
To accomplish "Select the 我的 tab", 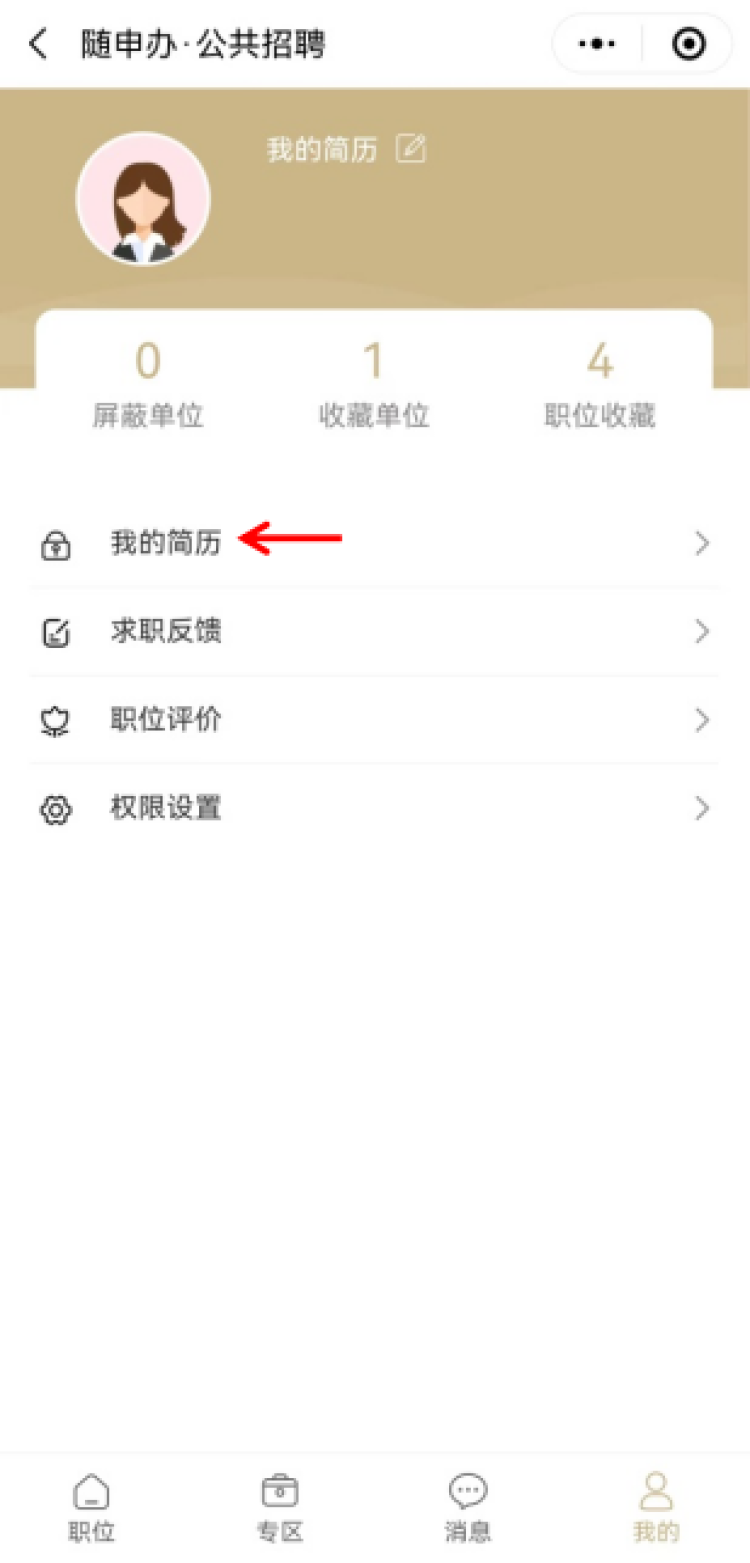I will click(x=656, y=1507).
